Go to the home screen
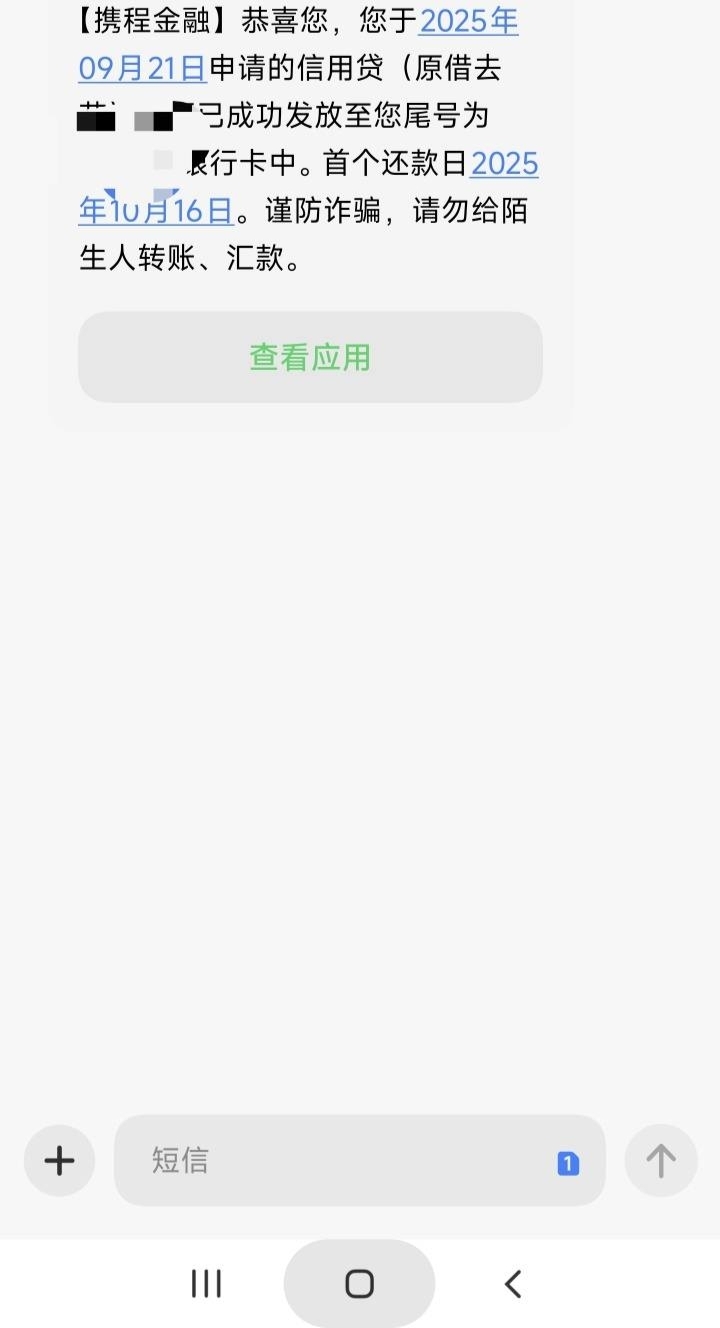 (359, 1284)
